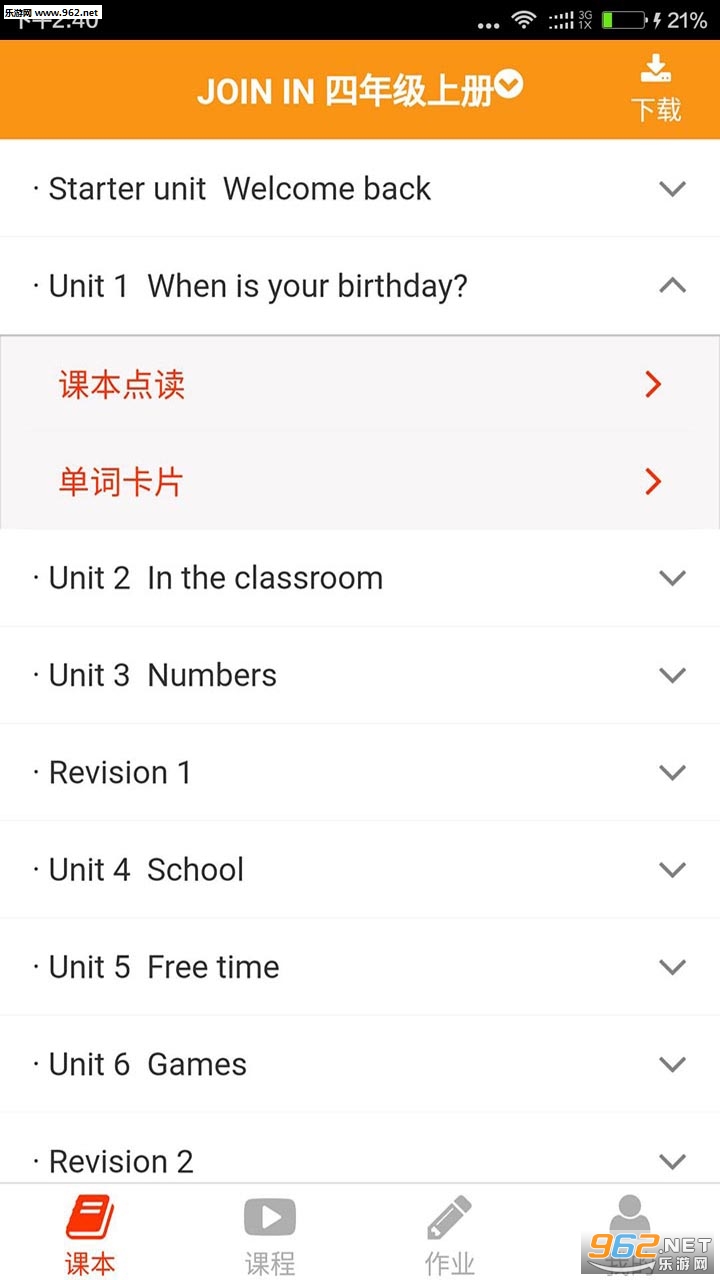Switch to the 课程 tab
Image resolution: width=720 pixels, height=1280 pixels.
click(270, 1234)
